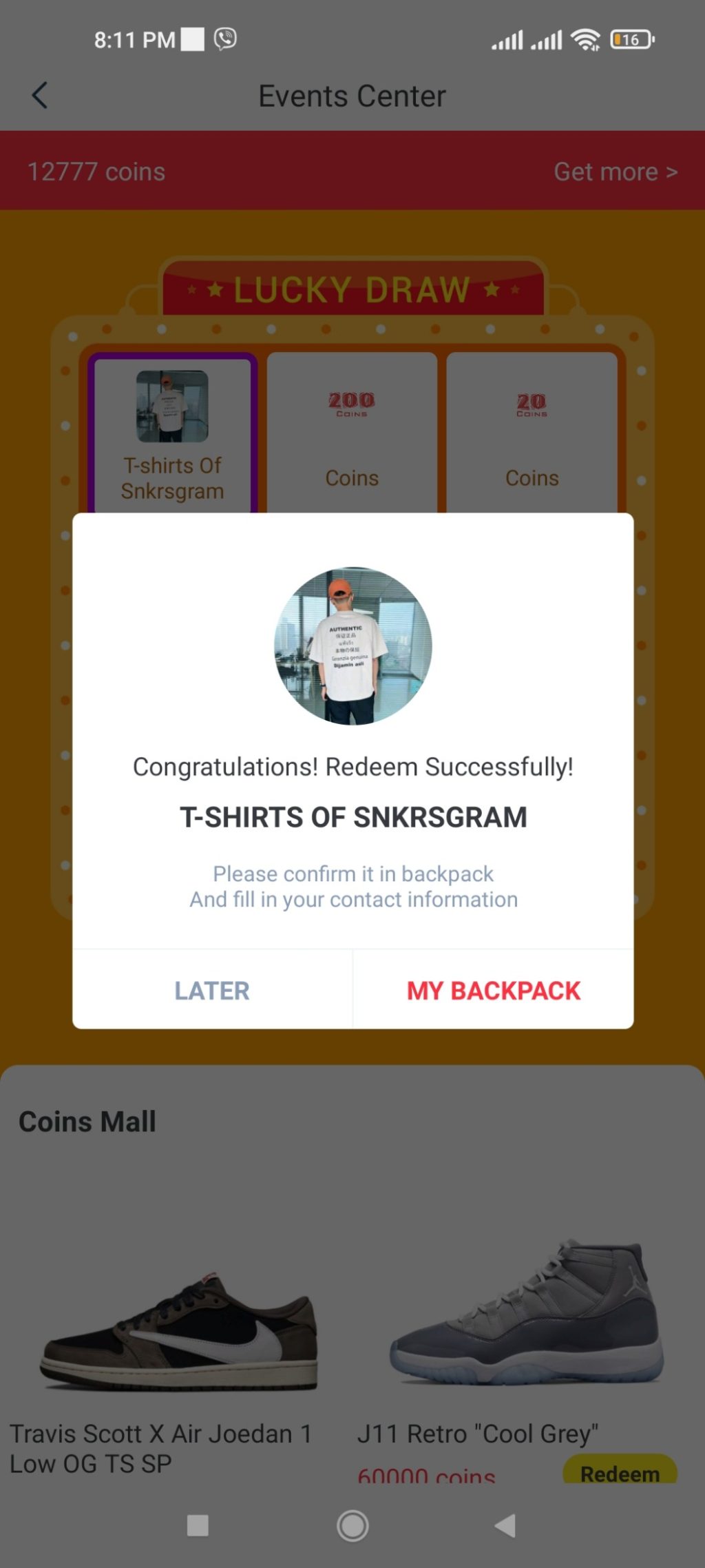
Task: Go back from Events Center
Action: pyautogui.click(x=40, y=96)
